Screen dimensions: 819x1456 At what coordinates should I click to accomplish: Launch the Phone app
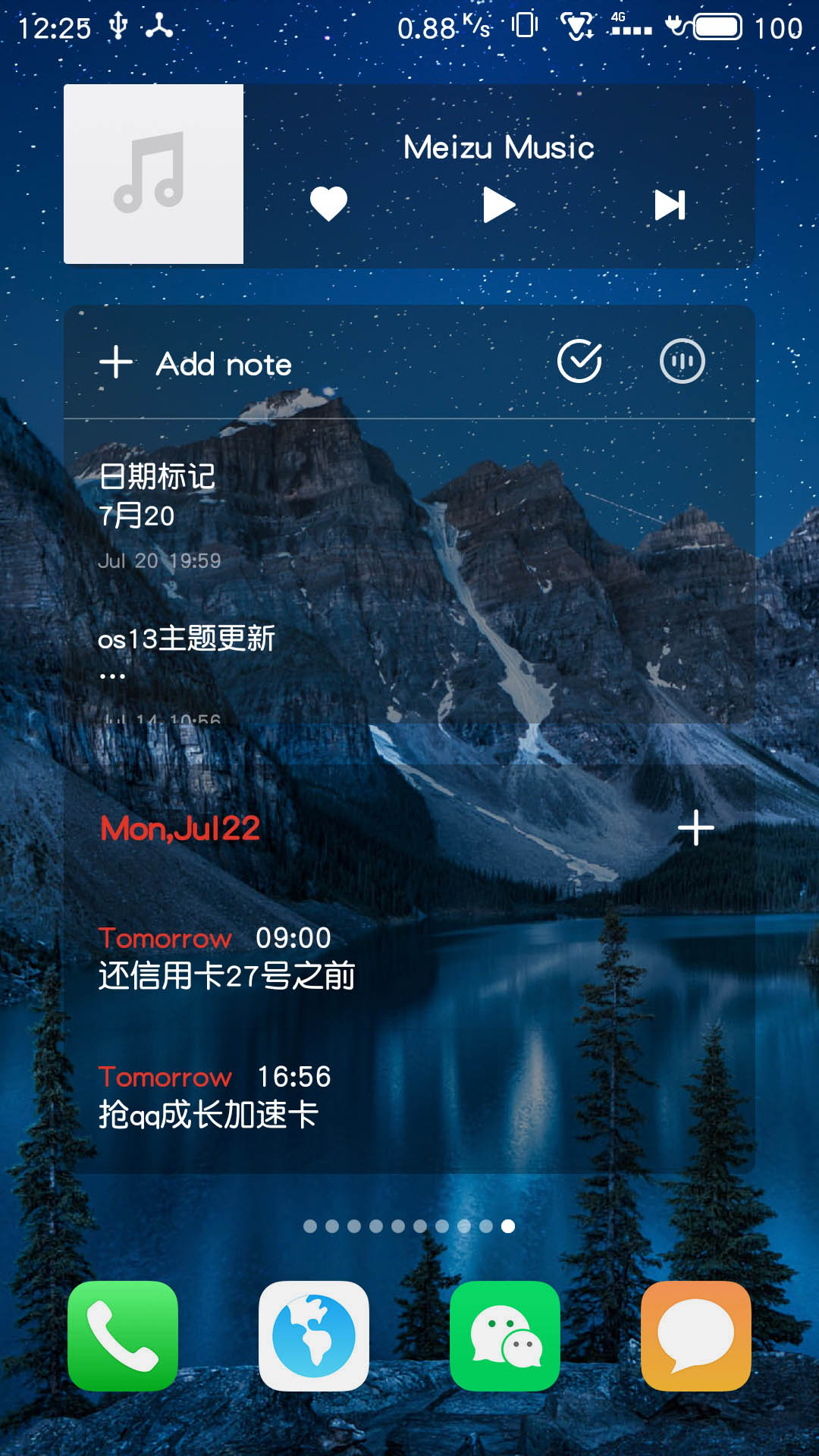tap(123, 1336)
